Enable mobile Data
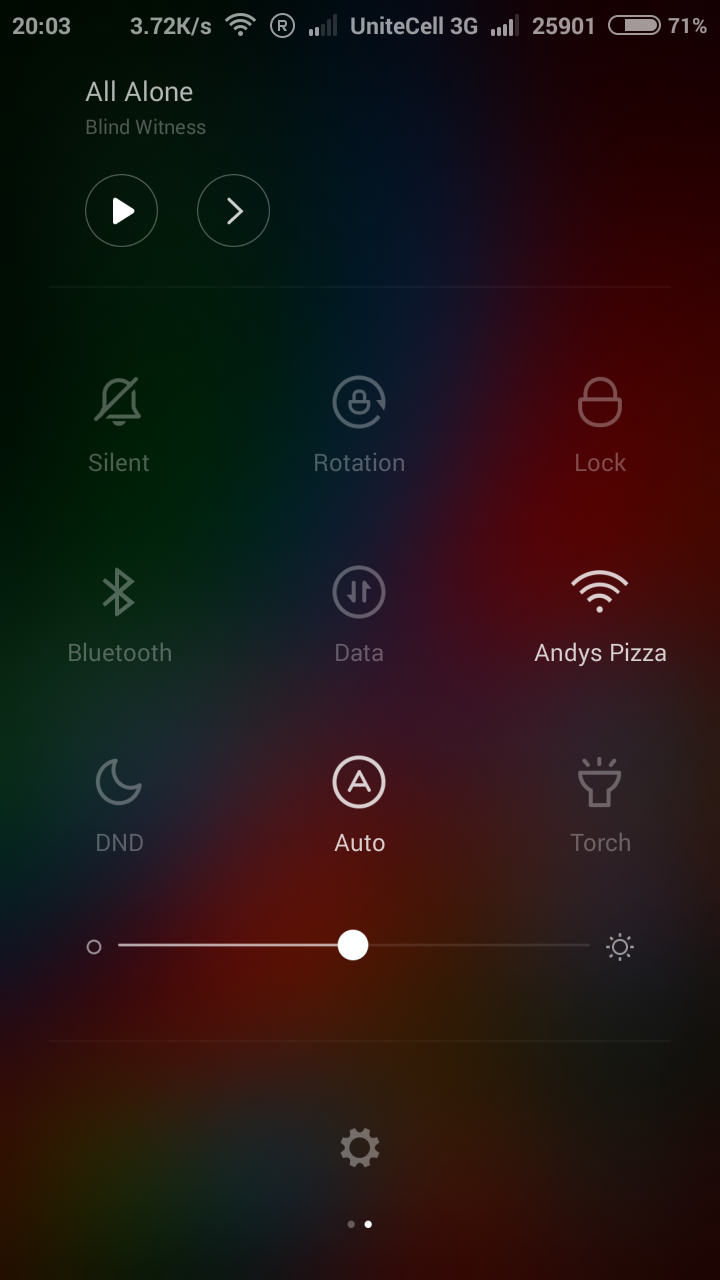The height and width of the screenshot is (1280, 720). [x=359, y=593]
